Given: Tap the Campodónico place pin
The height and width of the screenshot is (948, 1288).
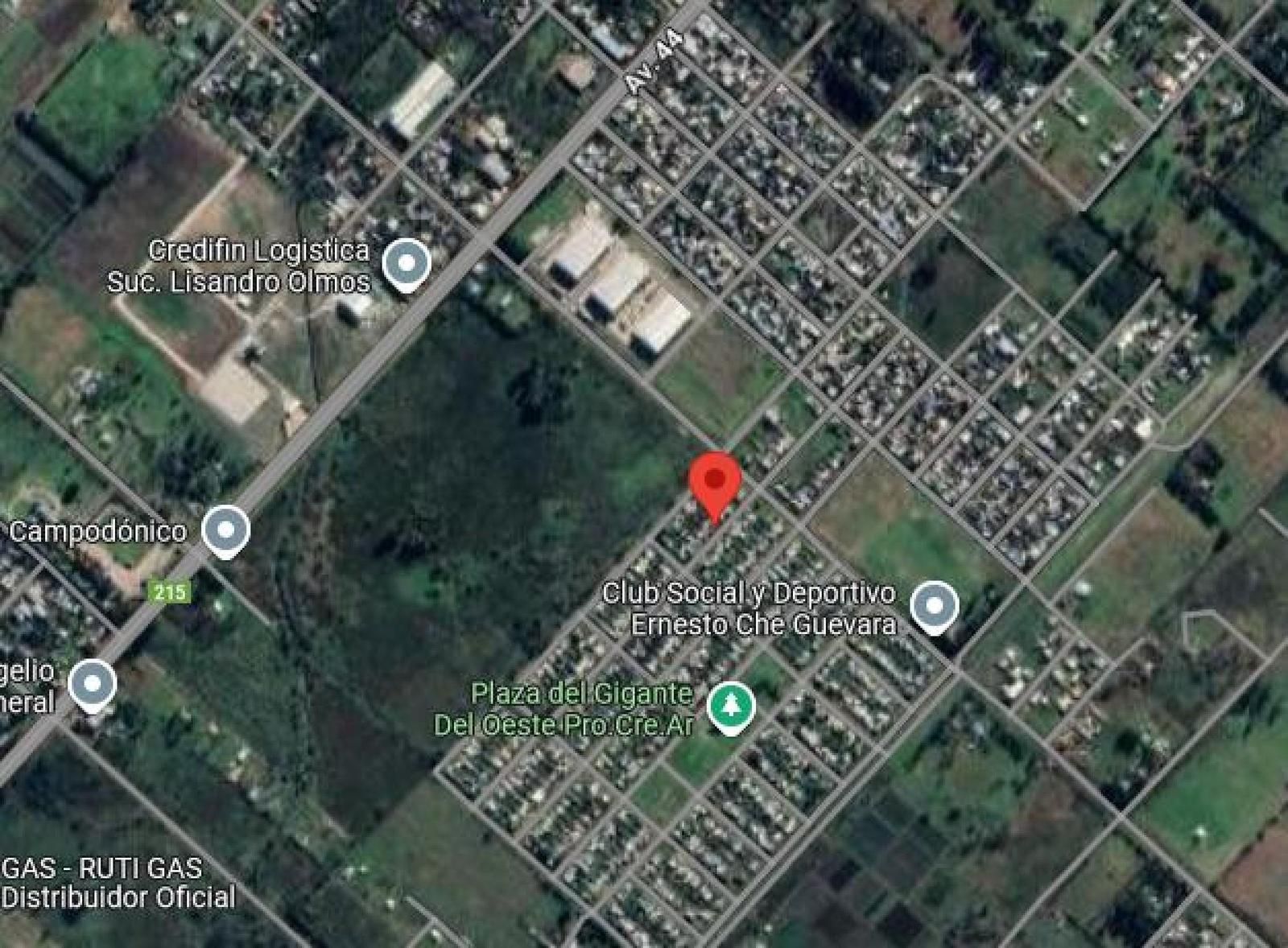Looking at the screenshot, I should point(225,532).
